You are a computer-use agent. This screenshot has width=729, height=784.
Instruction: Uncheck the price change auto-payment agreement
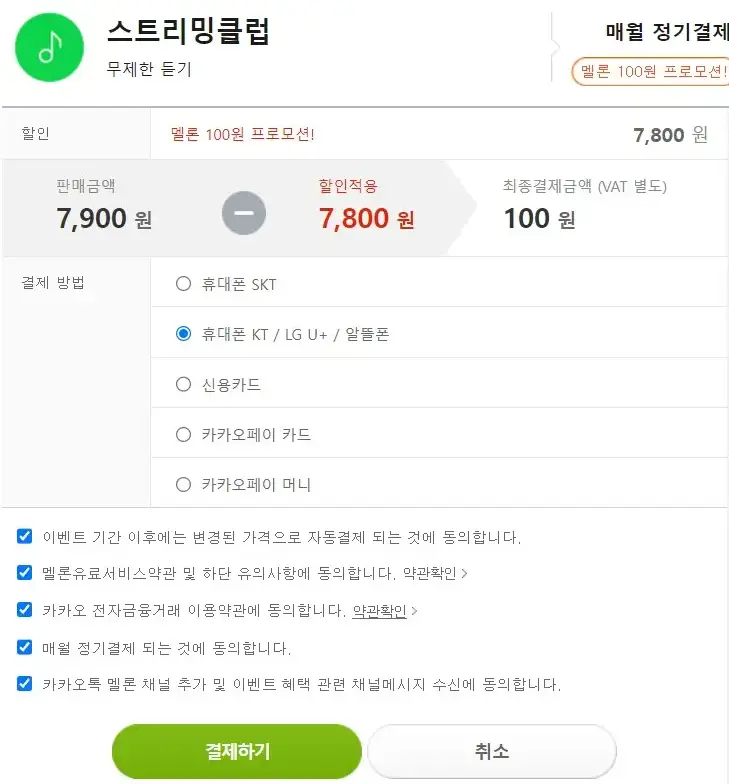point(25,536)
